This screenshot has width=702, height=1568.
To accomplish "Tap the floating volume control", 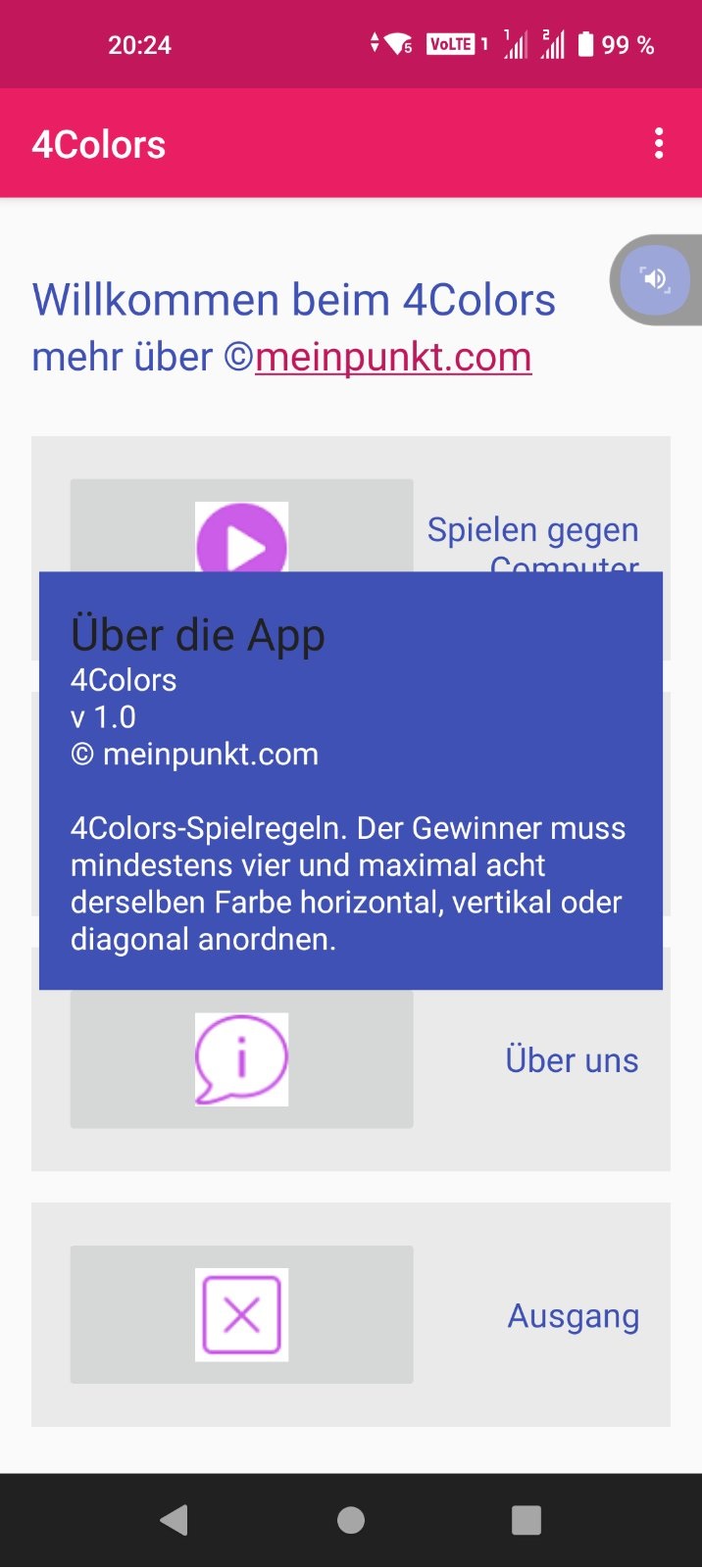I will [x=655, y=279].
